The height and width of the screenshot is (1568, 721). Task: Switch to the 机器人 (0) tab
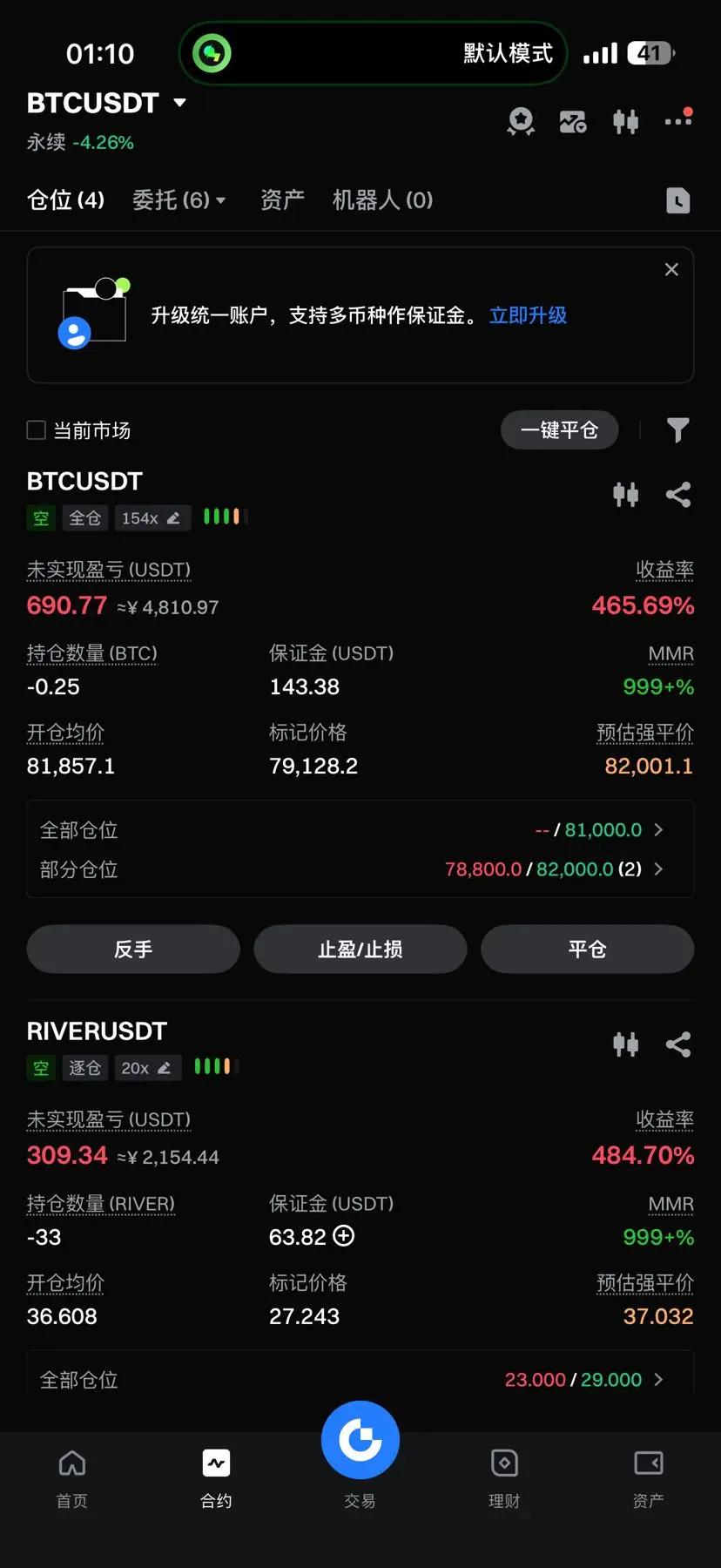coord(382,200)
